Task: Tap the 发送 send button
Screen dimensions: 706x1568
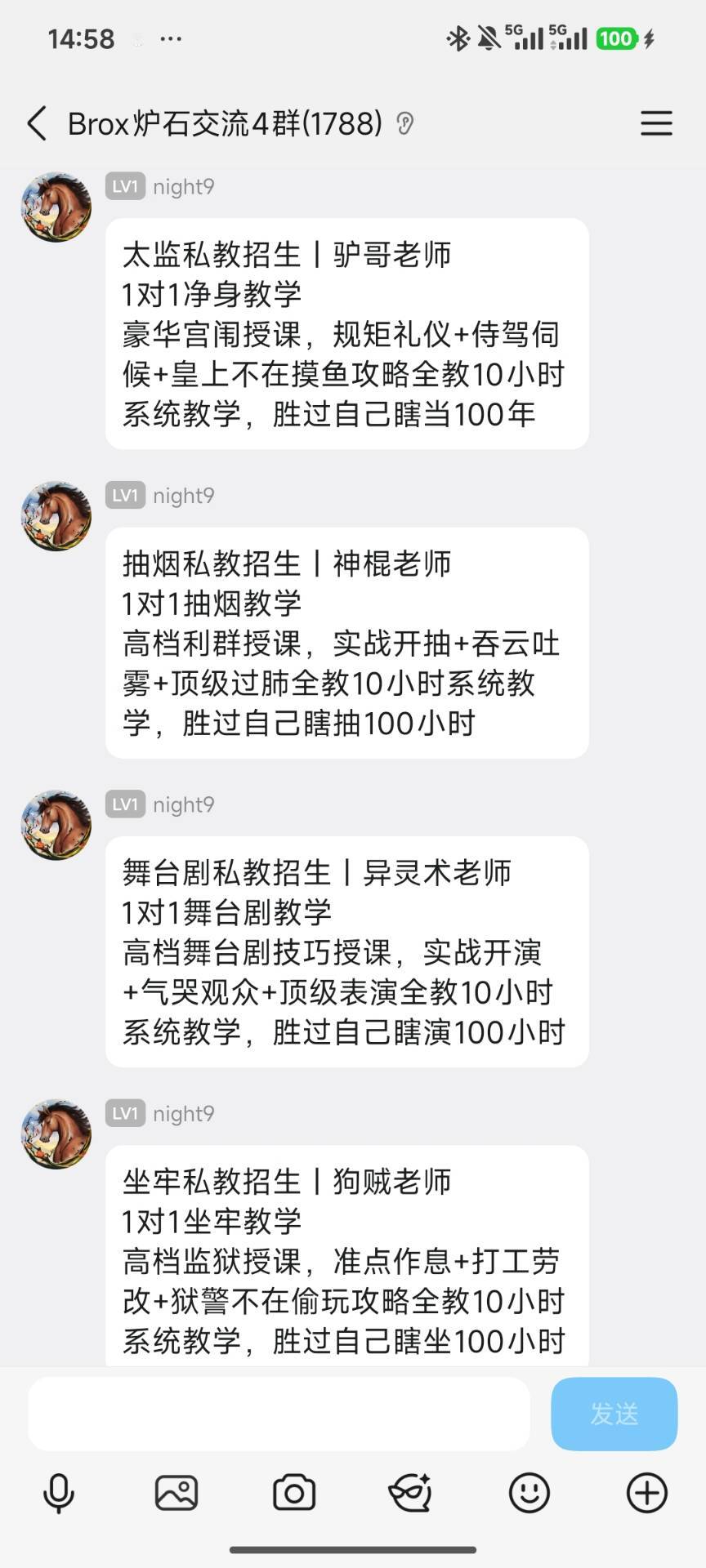Action: (614, 1414)
